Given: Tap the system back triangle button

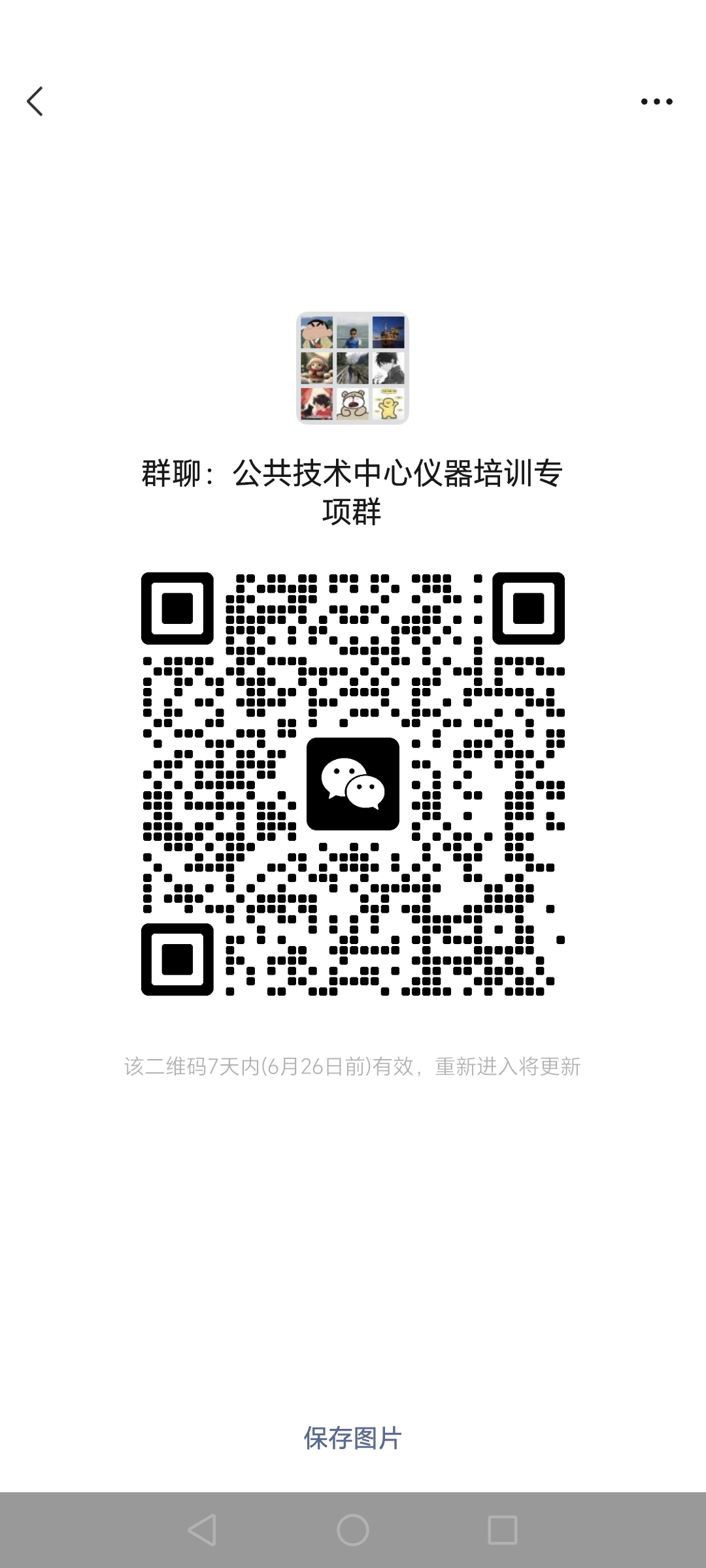Looking at the screenshot, I should (x=203, y=1529).
